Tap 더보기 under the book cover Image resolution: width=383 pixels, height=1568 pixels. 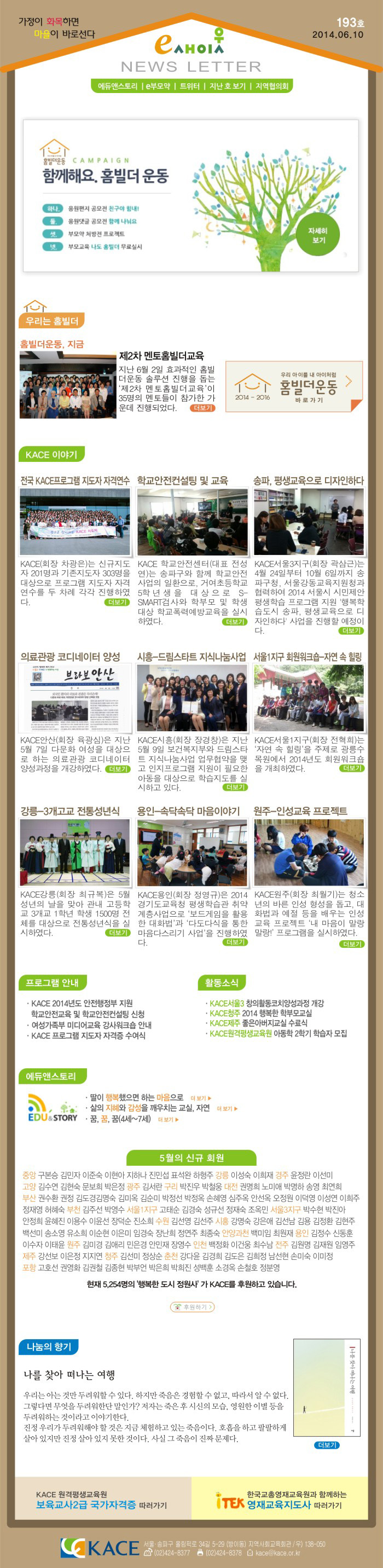tap(327, 1445)
